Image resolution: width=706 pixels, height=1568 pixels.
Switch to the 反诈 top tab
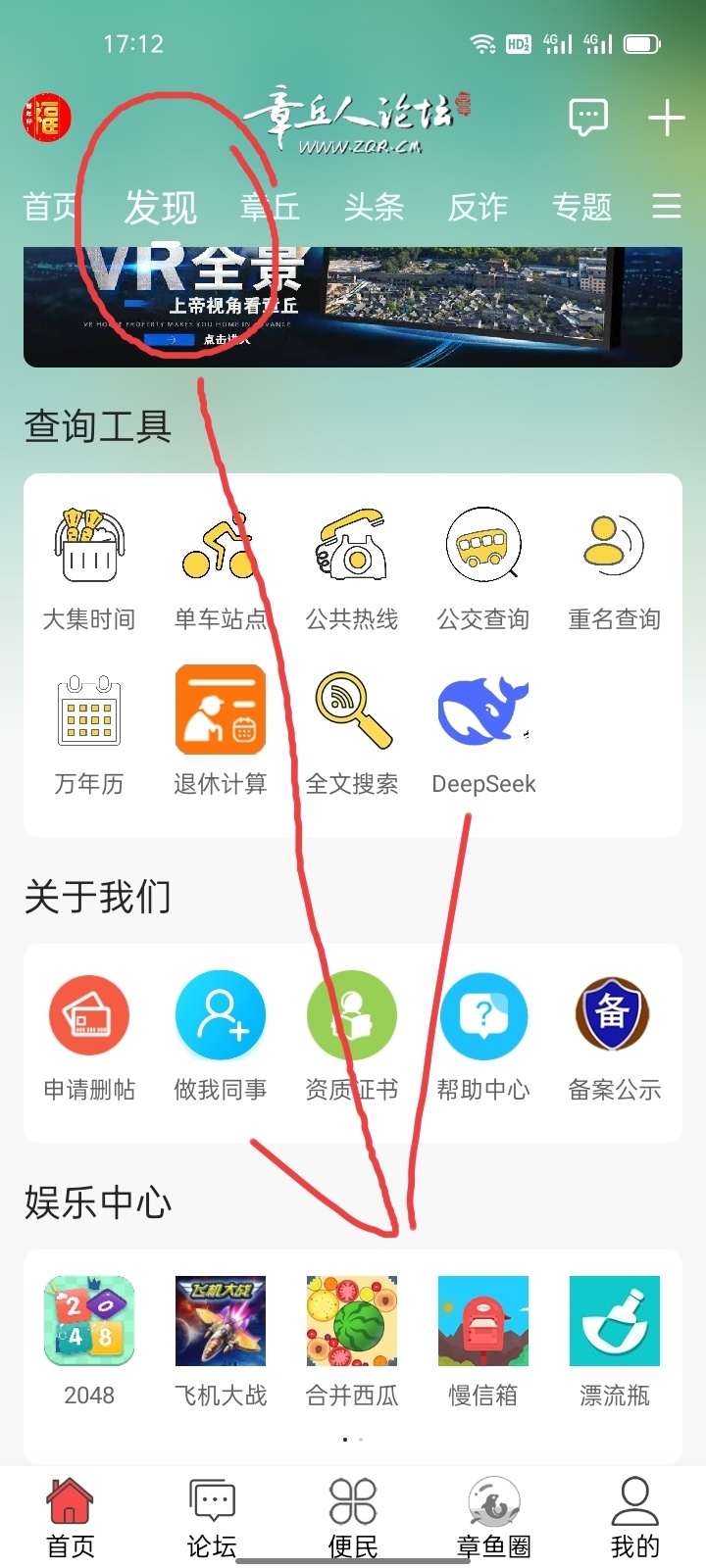[x=478, y=207]
